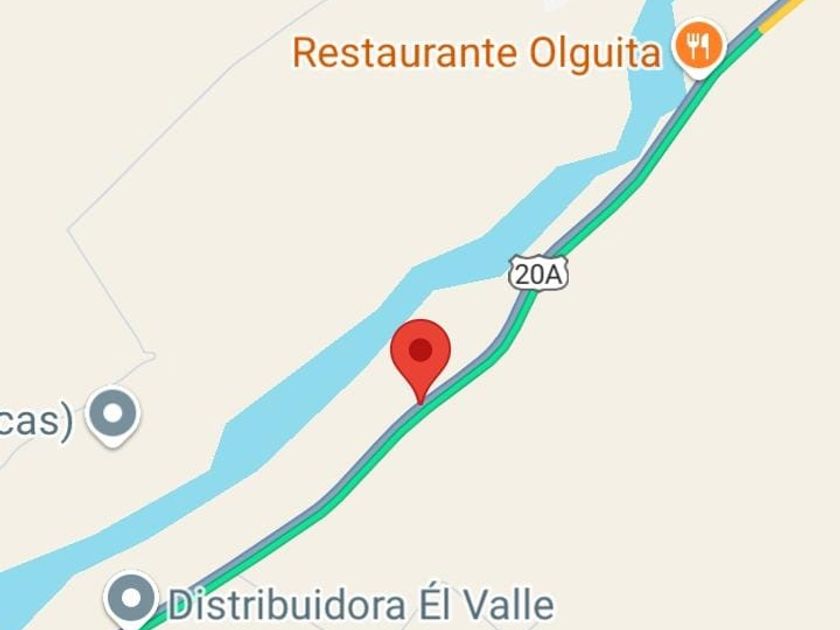This screenshot has width=840, height=630.
Task: Select the Distribuidora Él Valle marker
Action: point(132,600)
